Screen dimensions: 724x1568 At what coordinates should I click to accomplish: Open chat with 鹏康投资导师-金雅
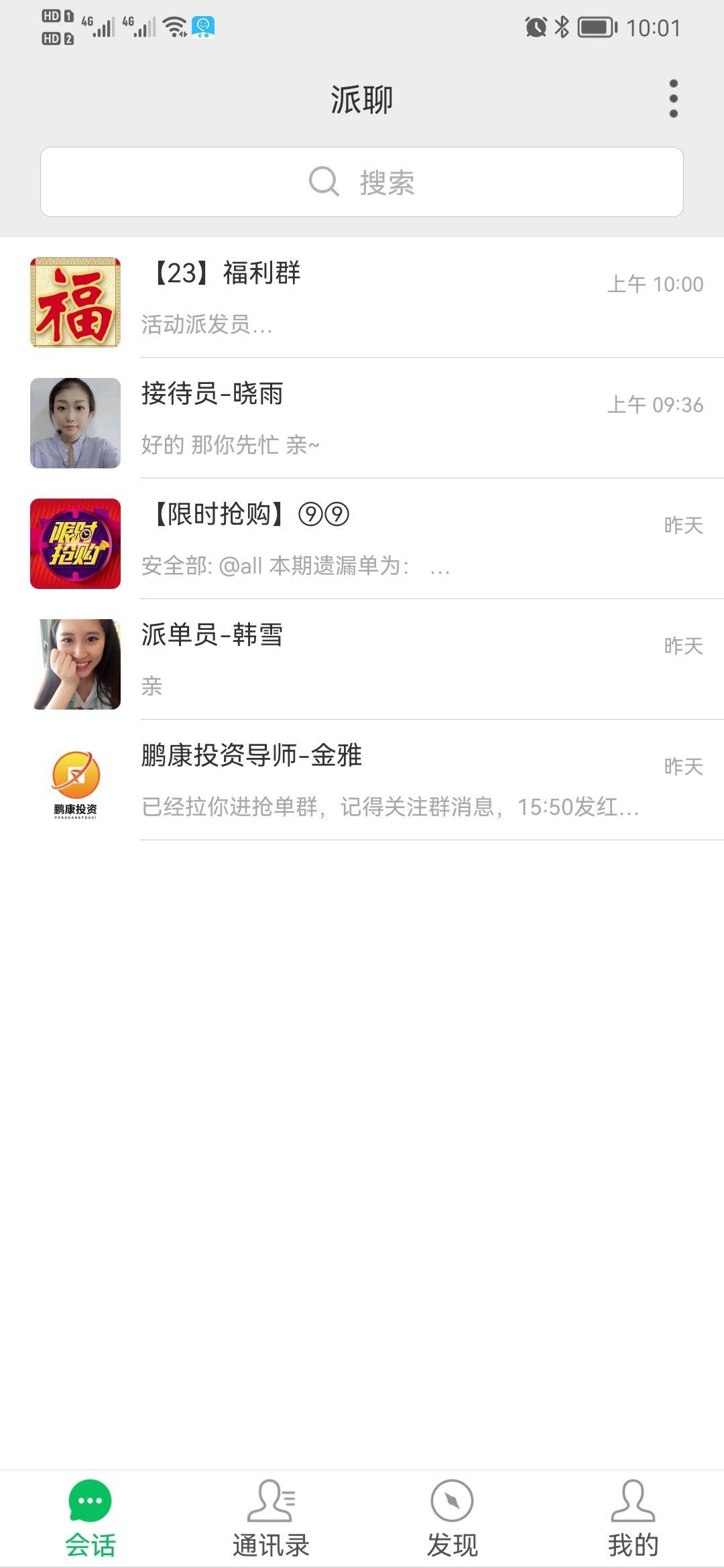pos(362,780)
